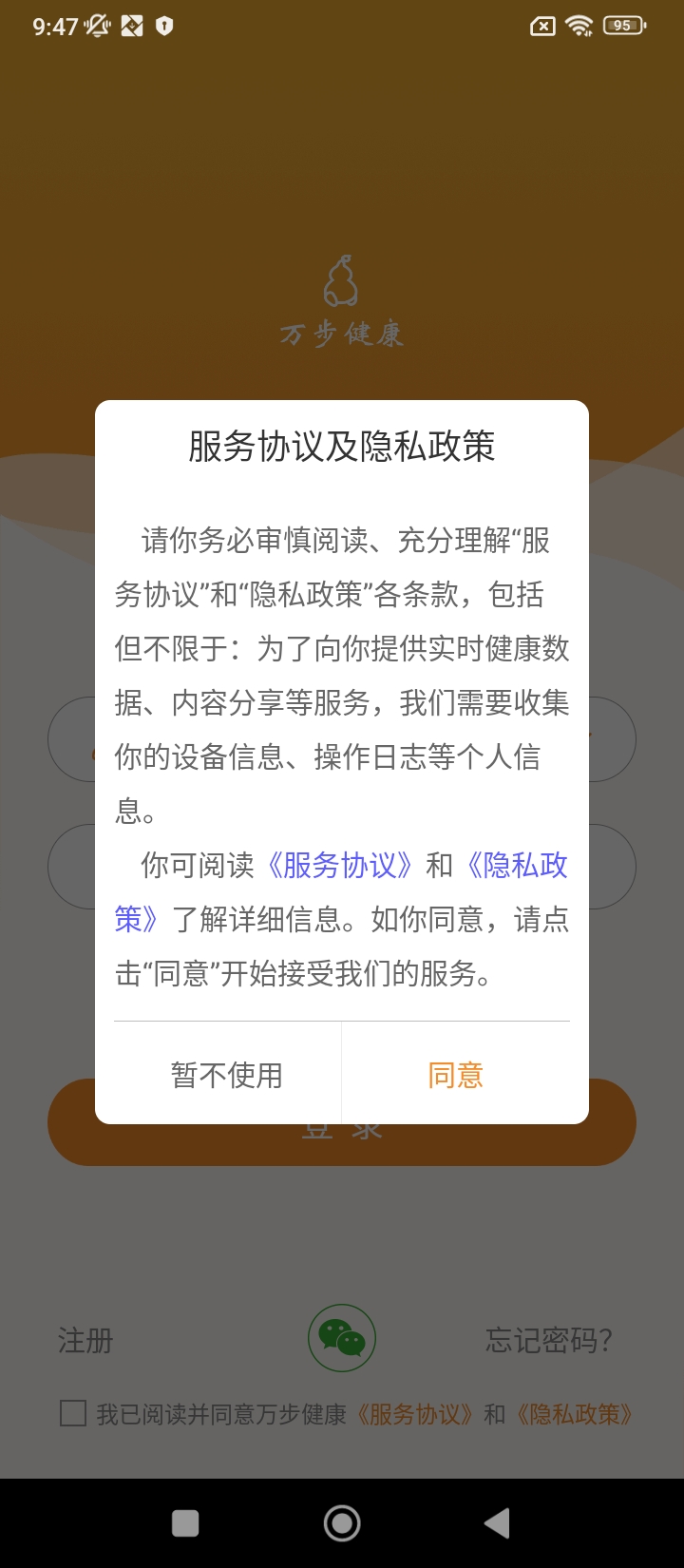Open the 《服务协议》 link in the dialog
This screenshot has width=684, height=1568.
(x=340, y=865)
